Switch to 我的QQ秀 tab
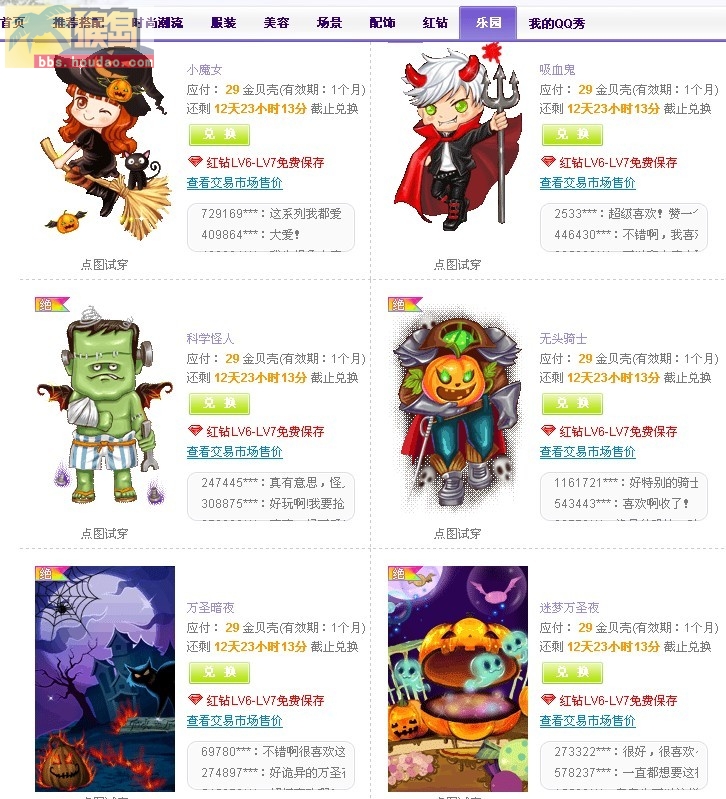Viewport: 726px width, 799px height. (555, 21)
